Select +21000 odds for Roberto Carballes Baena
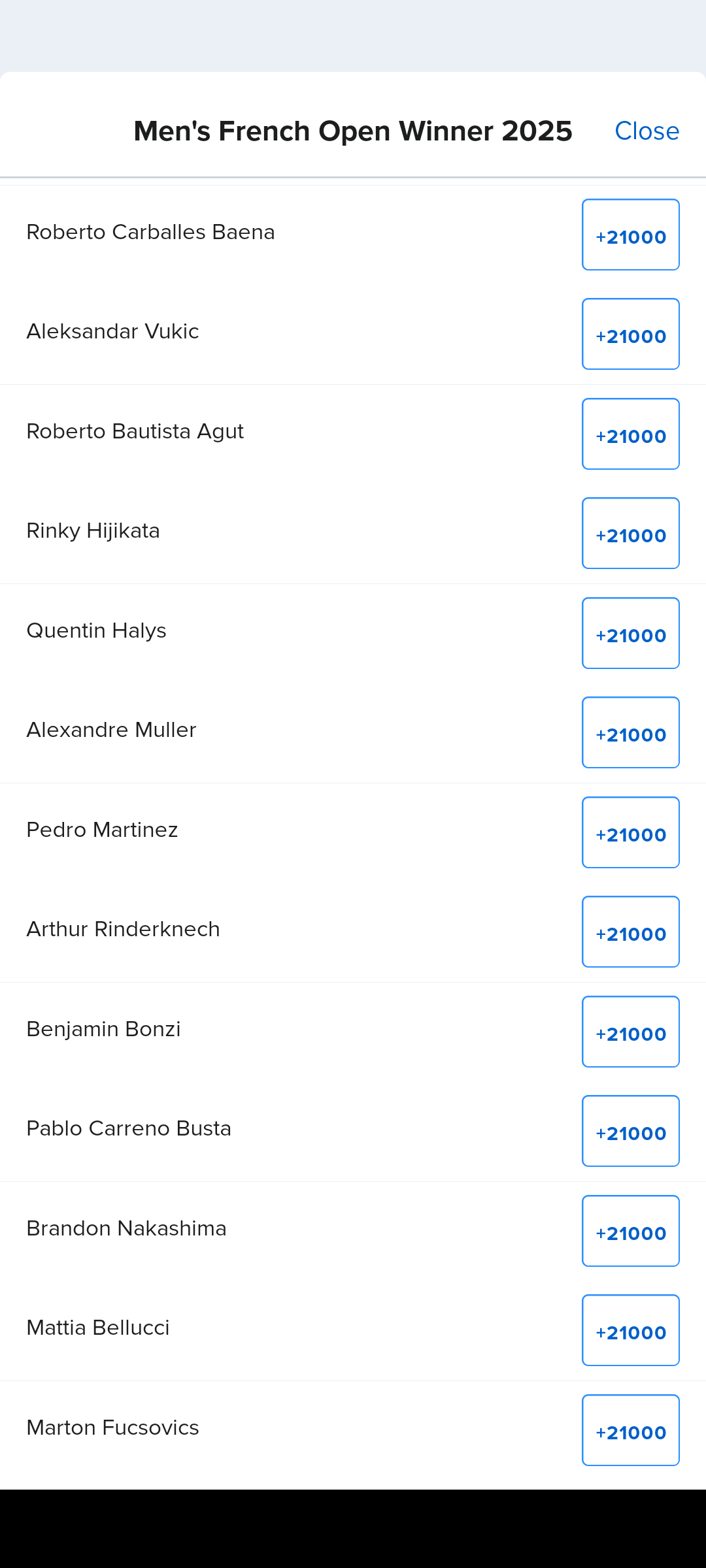Viewport: 706px width, 1568px height. 630,235
